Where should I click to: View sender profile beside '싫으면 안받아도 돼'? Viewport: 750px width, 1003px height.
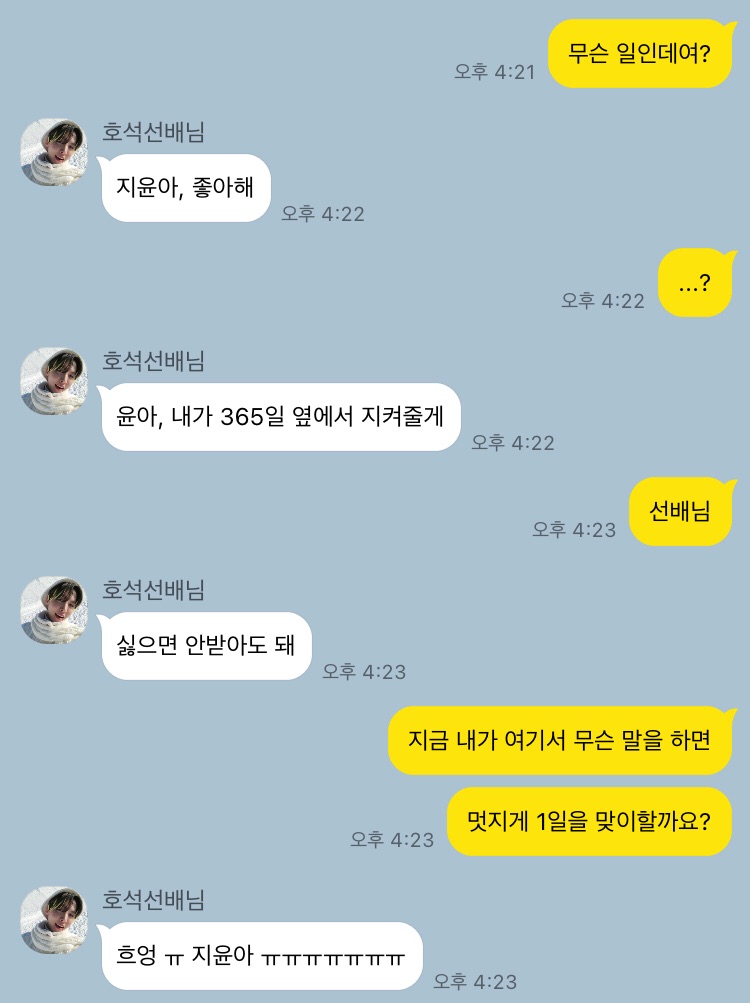coord(54,610)
